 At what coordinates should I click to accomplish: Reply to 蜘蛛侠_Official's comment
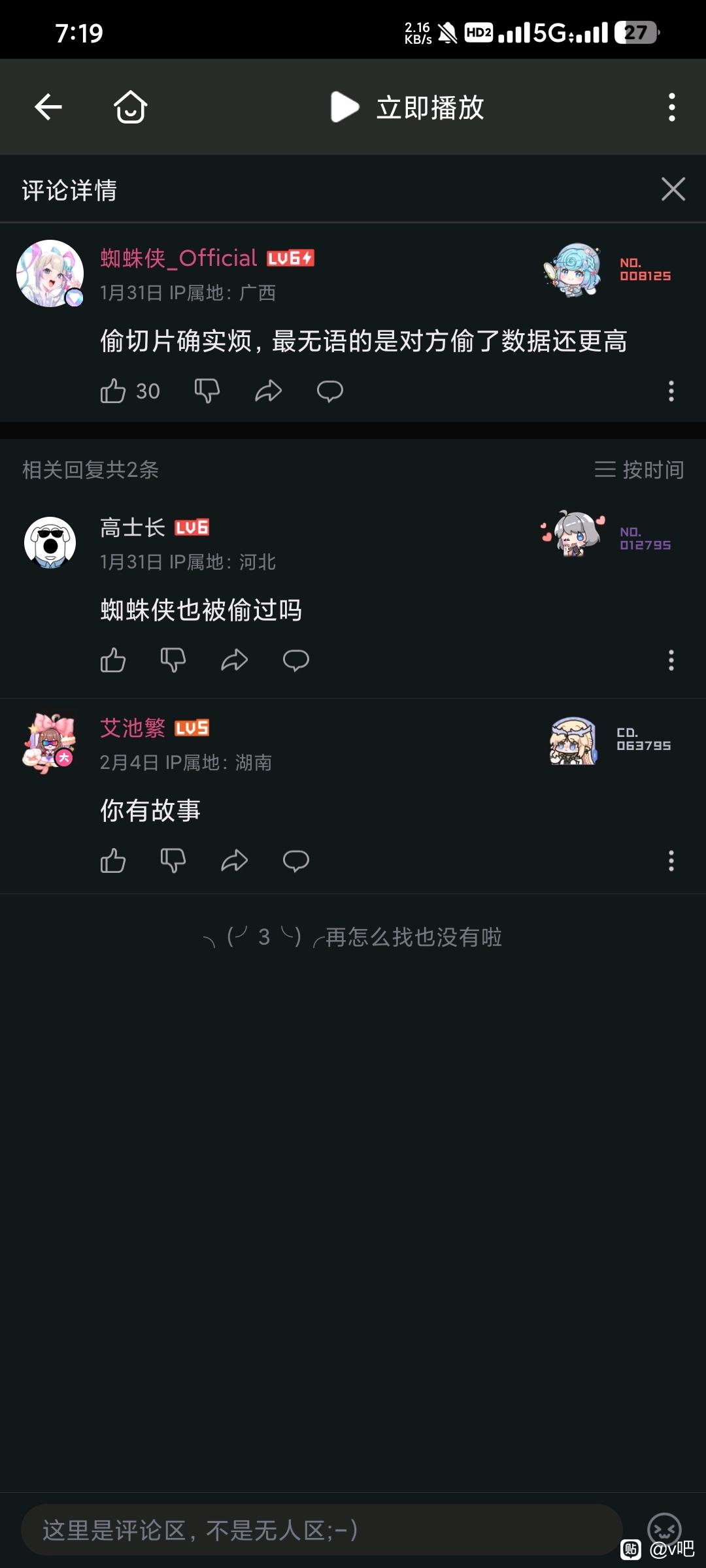point(329,391)
